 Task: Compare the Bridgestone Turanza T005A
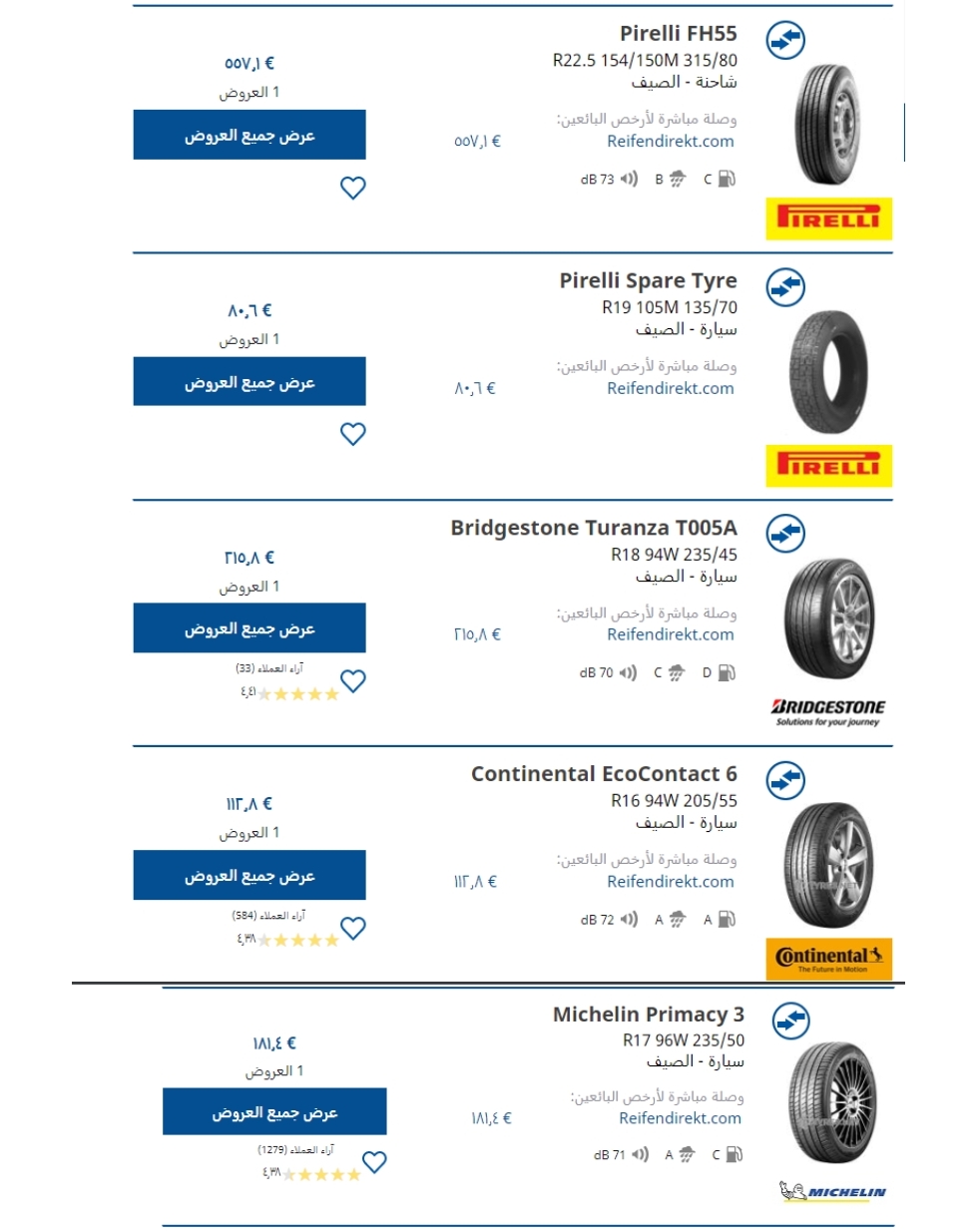tap(785, 534)
